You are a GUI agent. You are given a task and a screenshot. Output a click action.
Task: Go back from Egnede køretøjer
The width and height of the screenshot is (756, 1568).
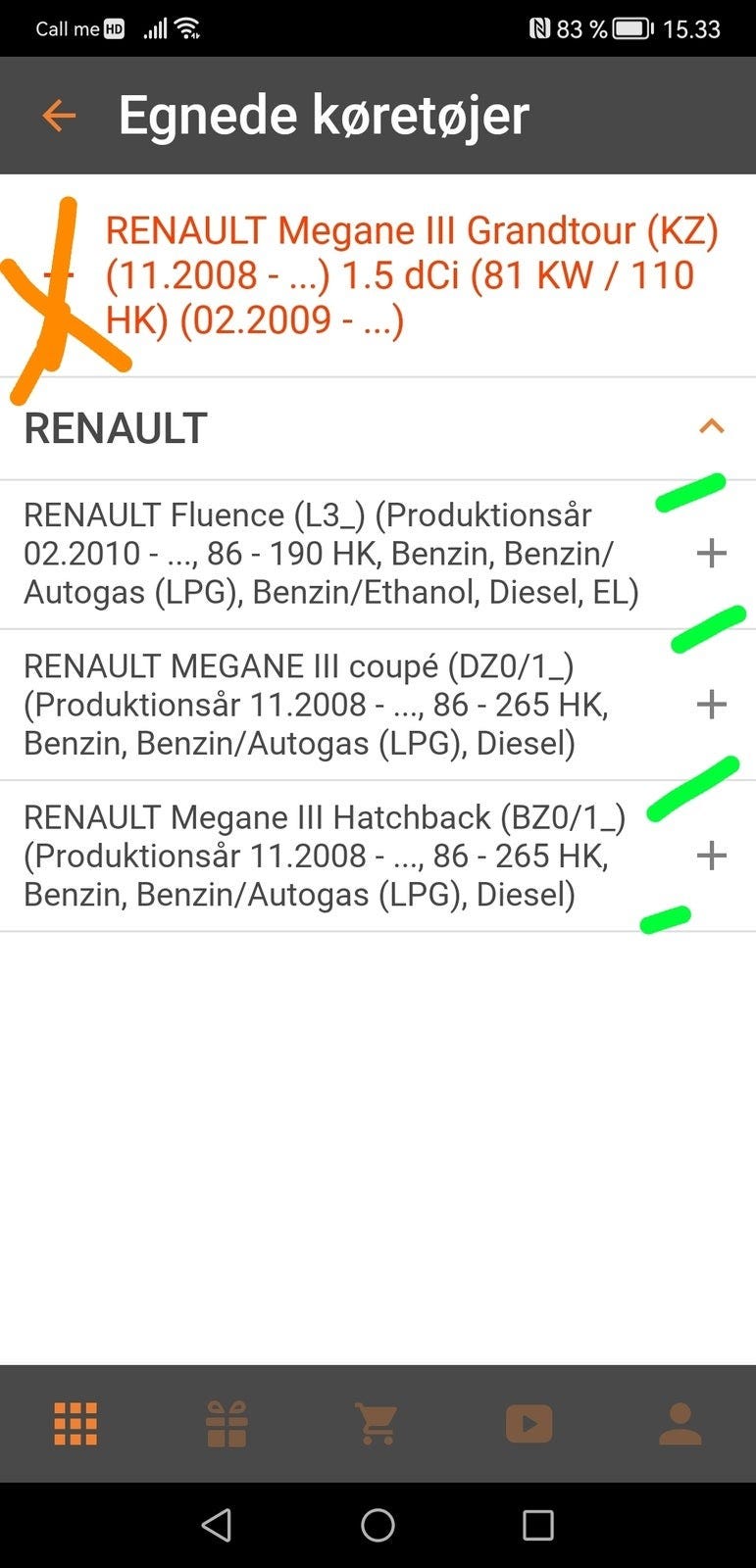click(59, 116)
